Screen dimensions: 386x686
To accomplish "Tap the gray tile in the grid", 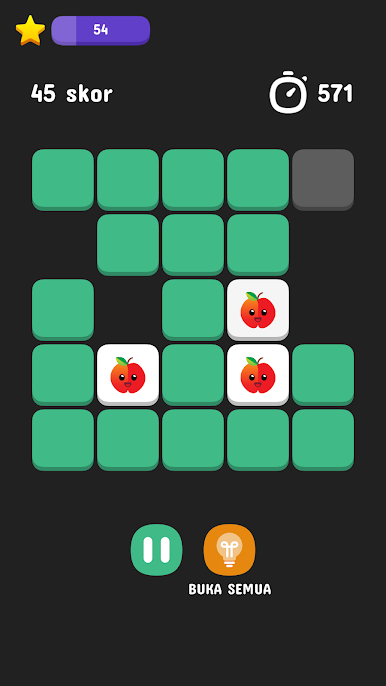I will point(323,180).
